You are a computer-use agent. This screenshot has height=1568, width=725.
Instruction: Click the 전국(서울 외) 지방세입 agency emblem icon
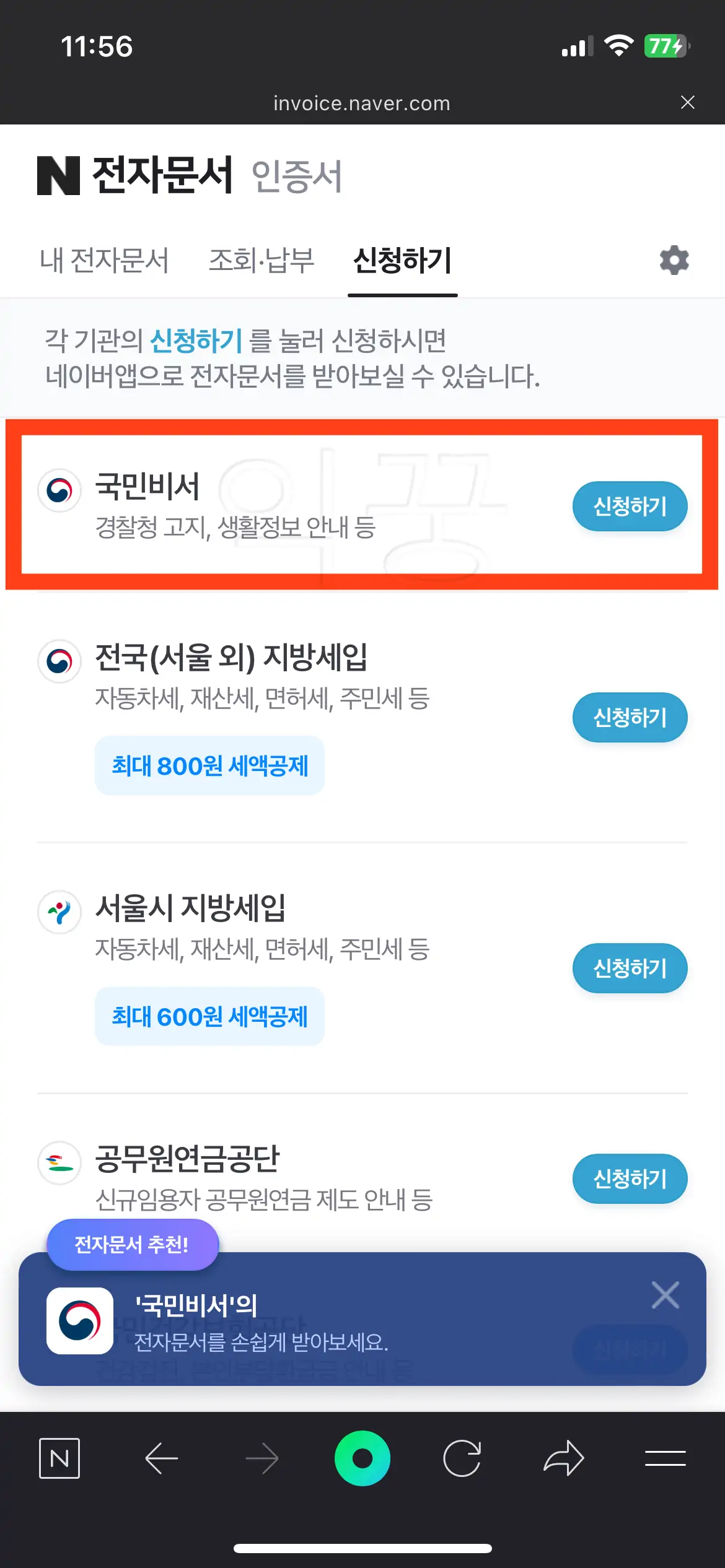tap(59, 661)
